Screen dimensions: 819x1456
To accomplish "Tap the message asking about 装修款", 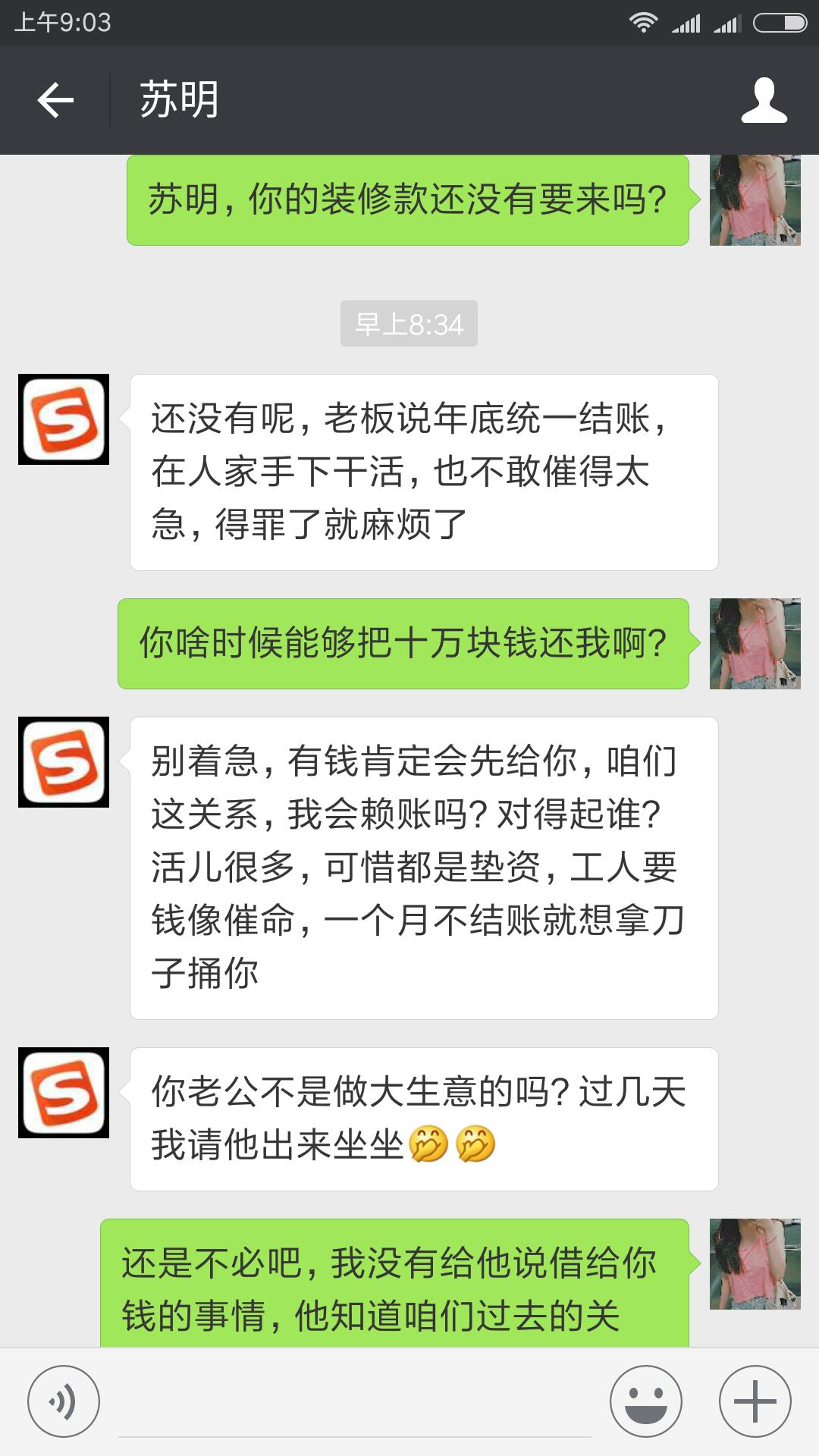I will pos(406,199).
